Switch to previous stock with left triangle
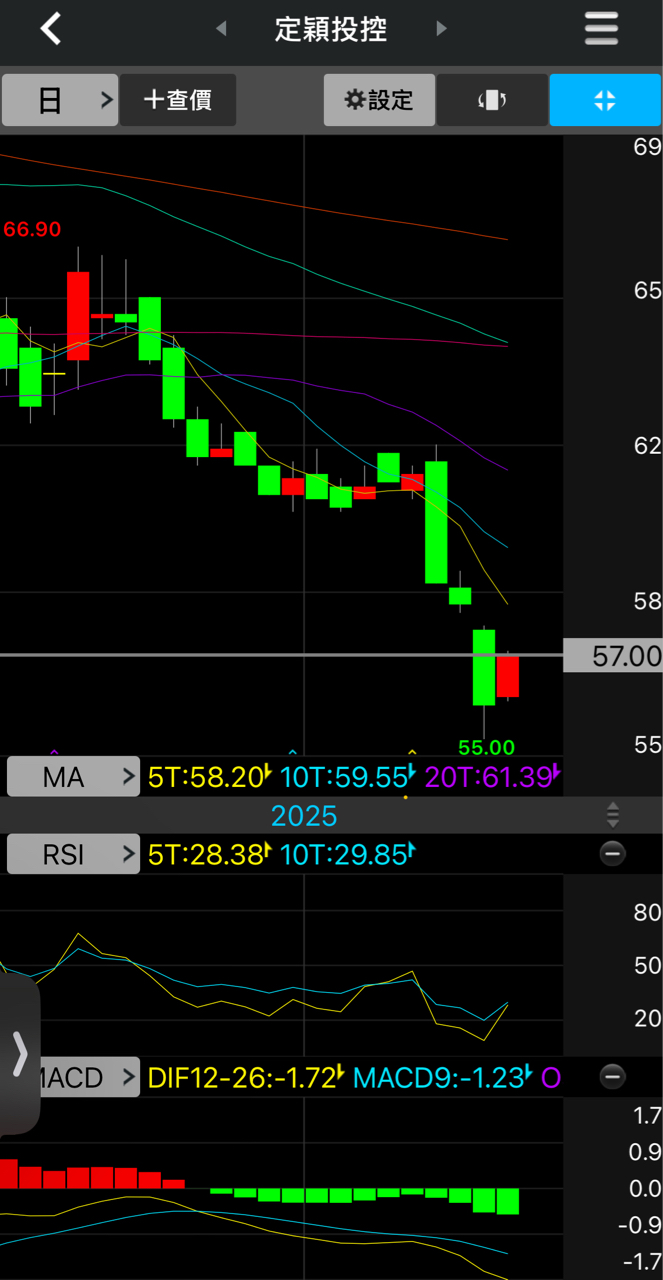Image resolution: width=663 pixels, height=1280 pixels. pyautogui.click(x=221, y=29)
